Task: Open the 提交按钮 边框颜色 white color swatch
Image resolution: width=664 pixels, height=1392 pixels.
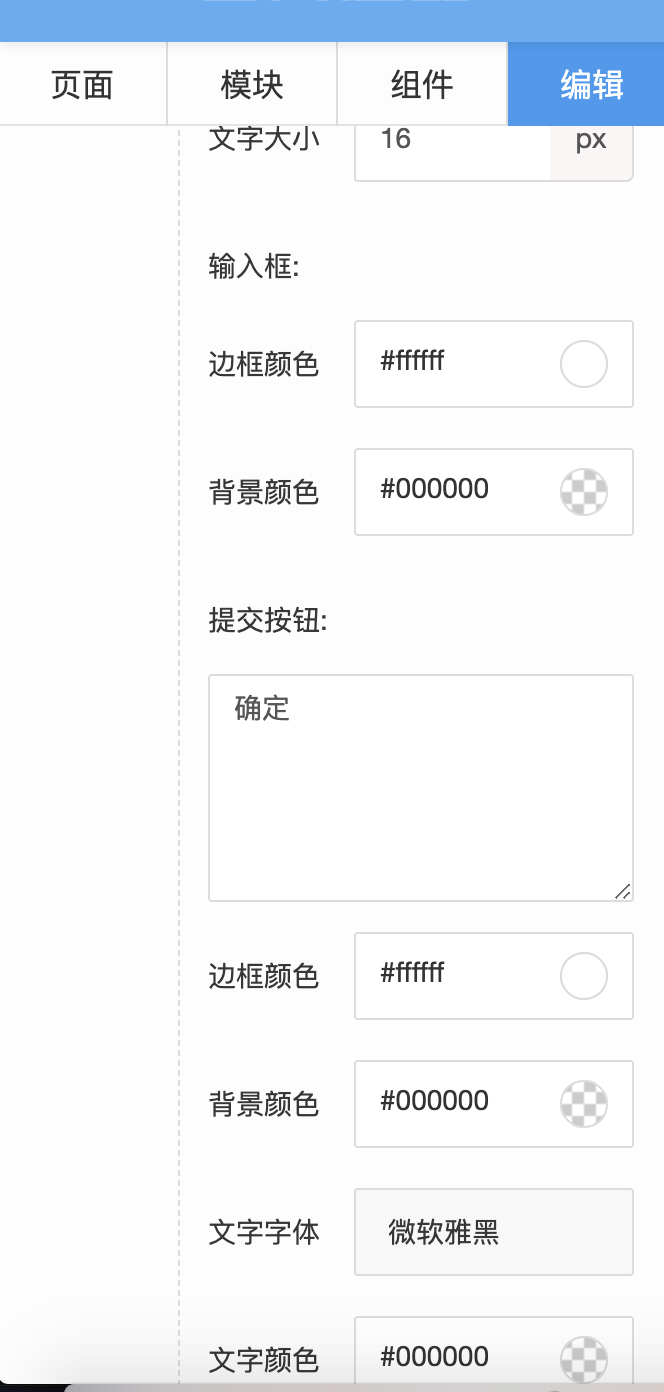Action: pos(584,976)
